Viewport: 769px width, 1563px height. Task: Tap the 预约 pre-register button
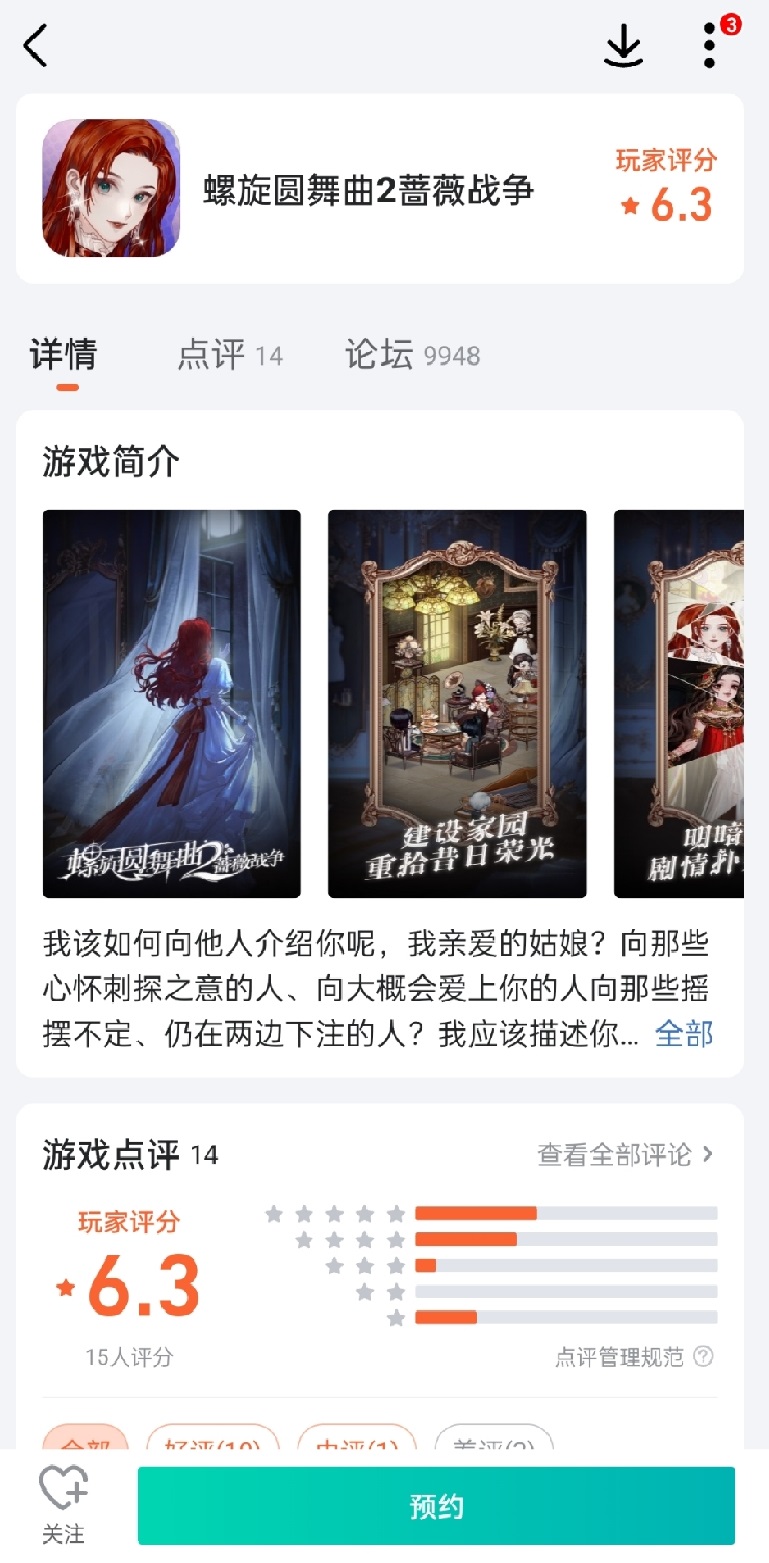[x=436, y=1506]
